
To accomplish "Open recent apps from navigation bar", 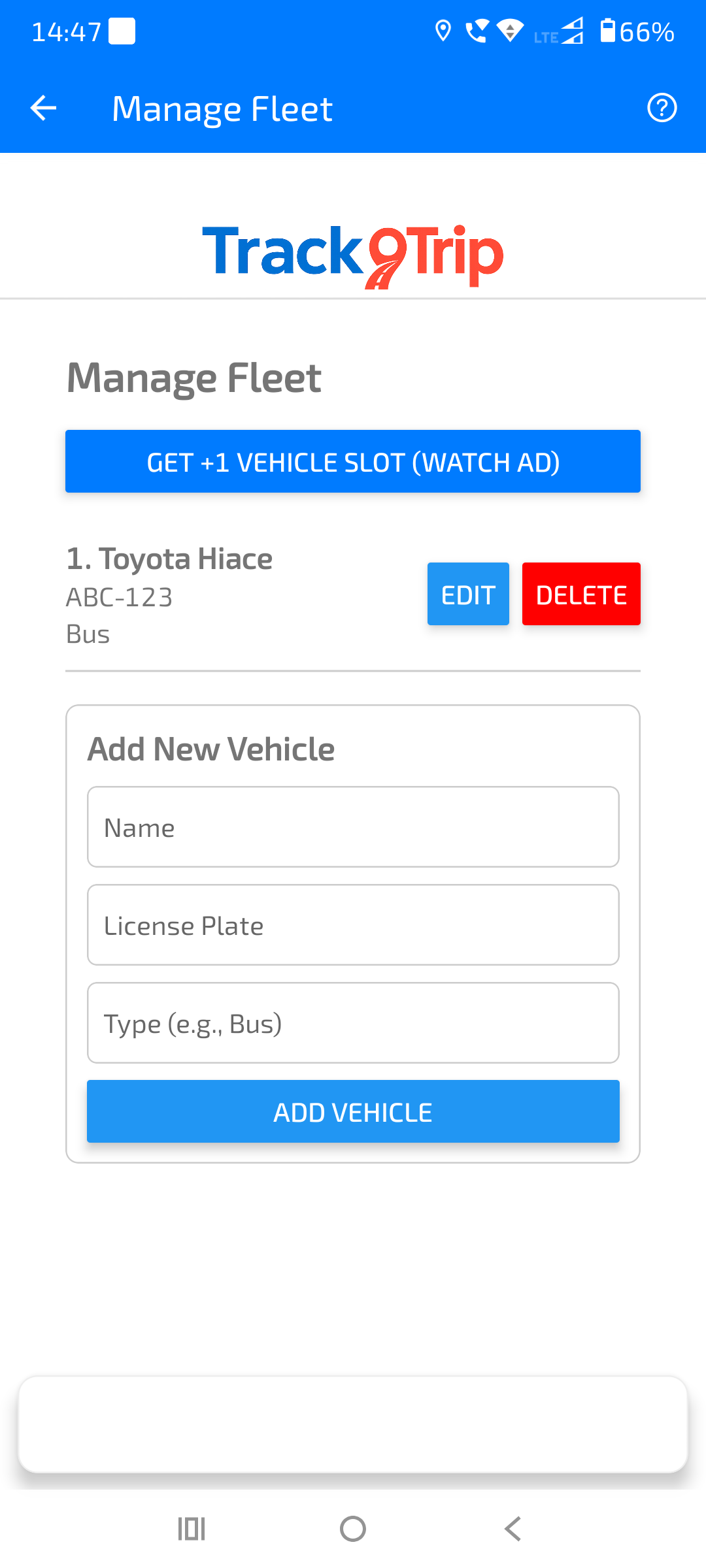I will [x=190, y=1527].
